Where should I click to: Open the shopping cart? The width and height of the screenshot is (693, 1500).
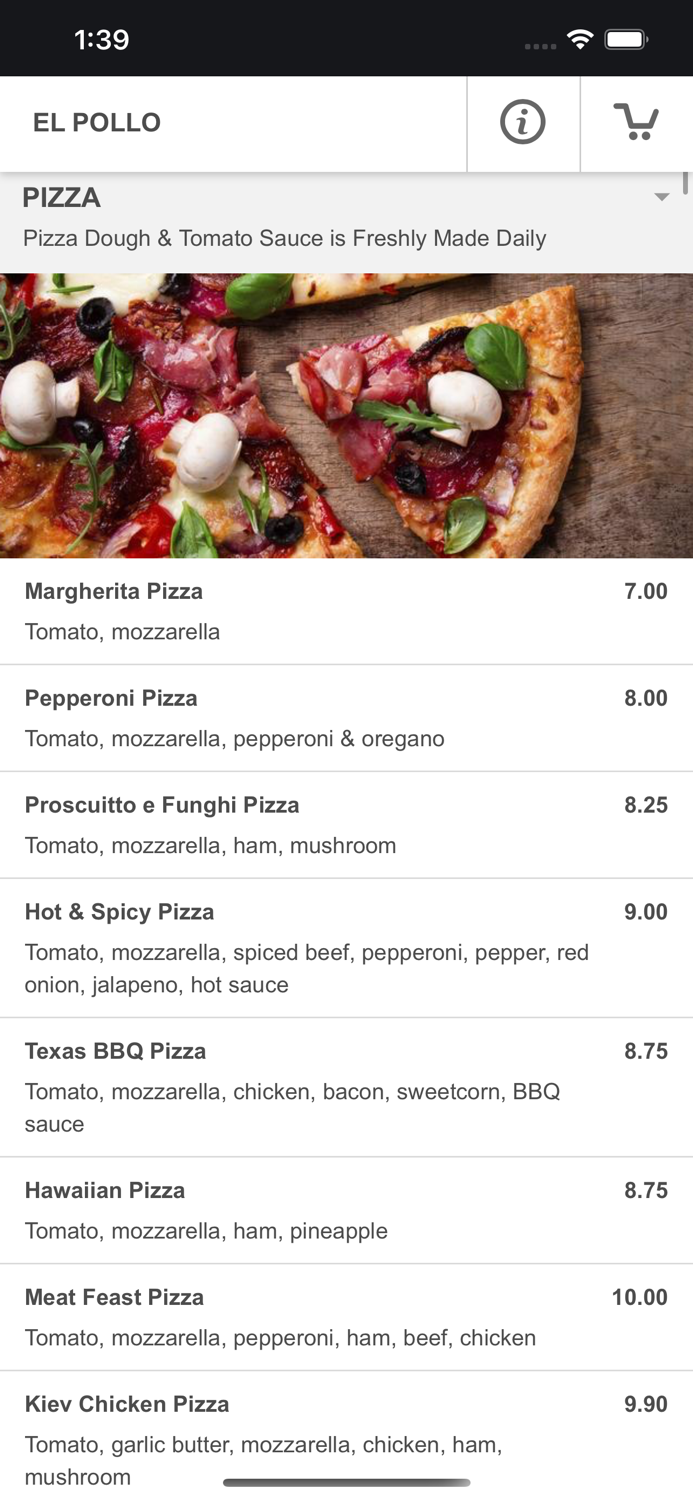click(636, 123)
